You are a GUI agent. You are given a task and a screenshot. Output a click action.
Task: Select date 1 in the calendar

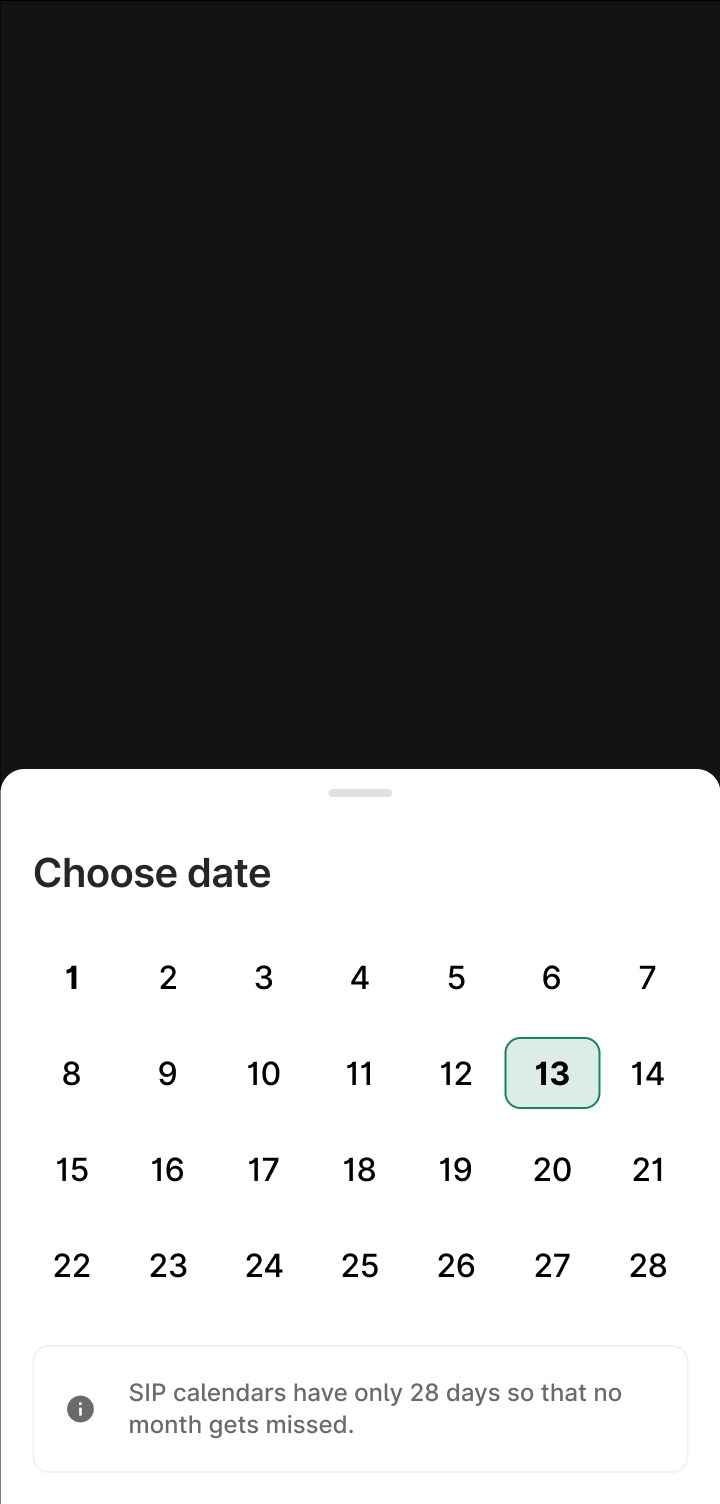point(72,977)
